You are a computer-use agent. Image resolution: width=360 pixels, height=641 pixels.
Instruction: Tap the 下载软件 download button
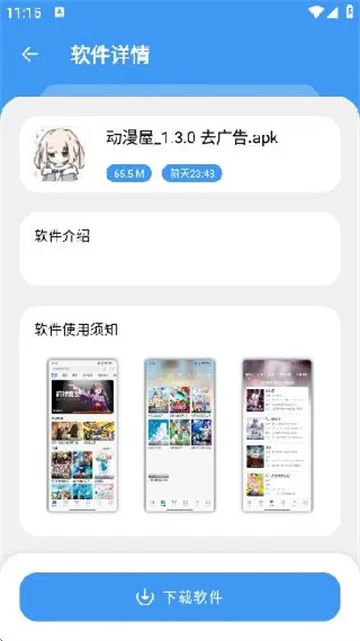tap(180, 597)
